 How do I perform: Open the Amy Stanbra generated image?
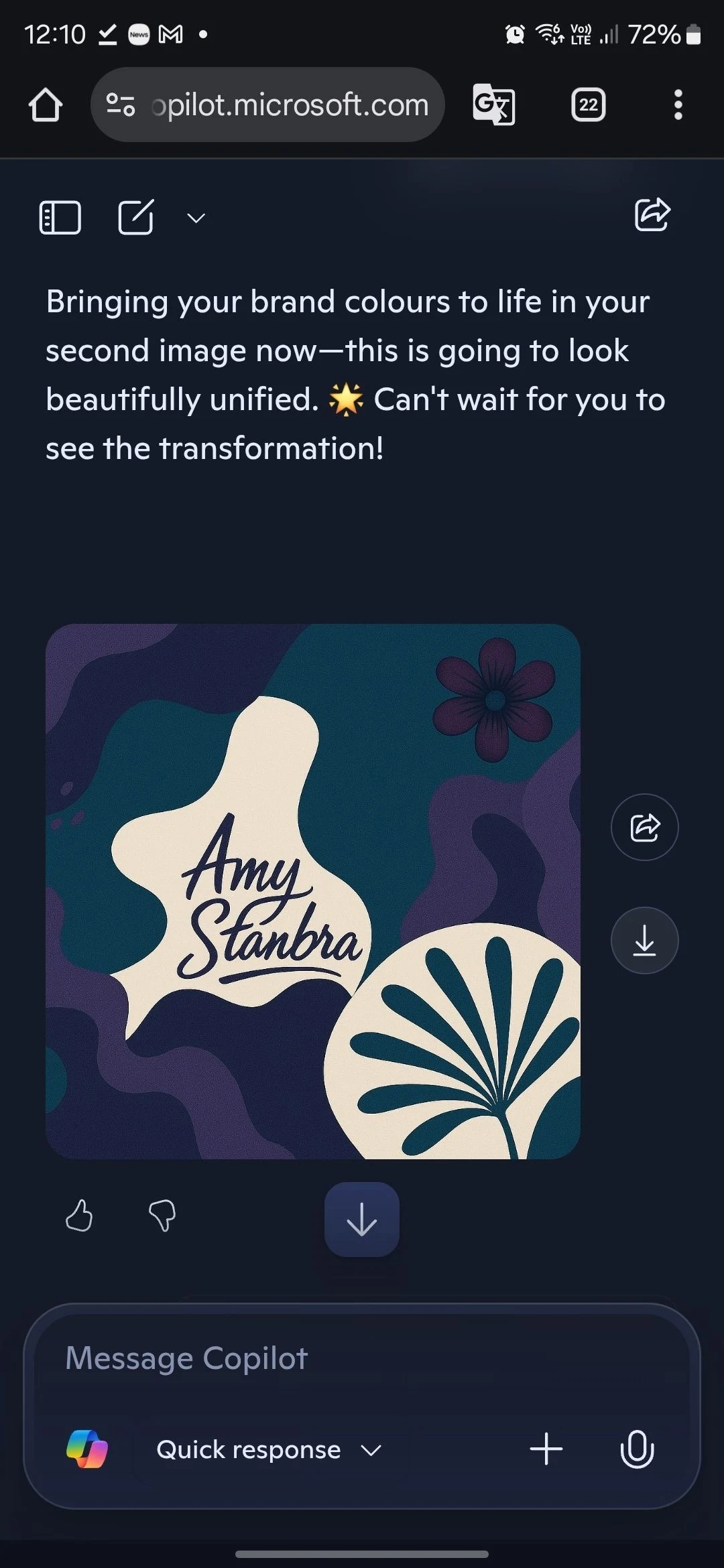click(x=312, y=891)
